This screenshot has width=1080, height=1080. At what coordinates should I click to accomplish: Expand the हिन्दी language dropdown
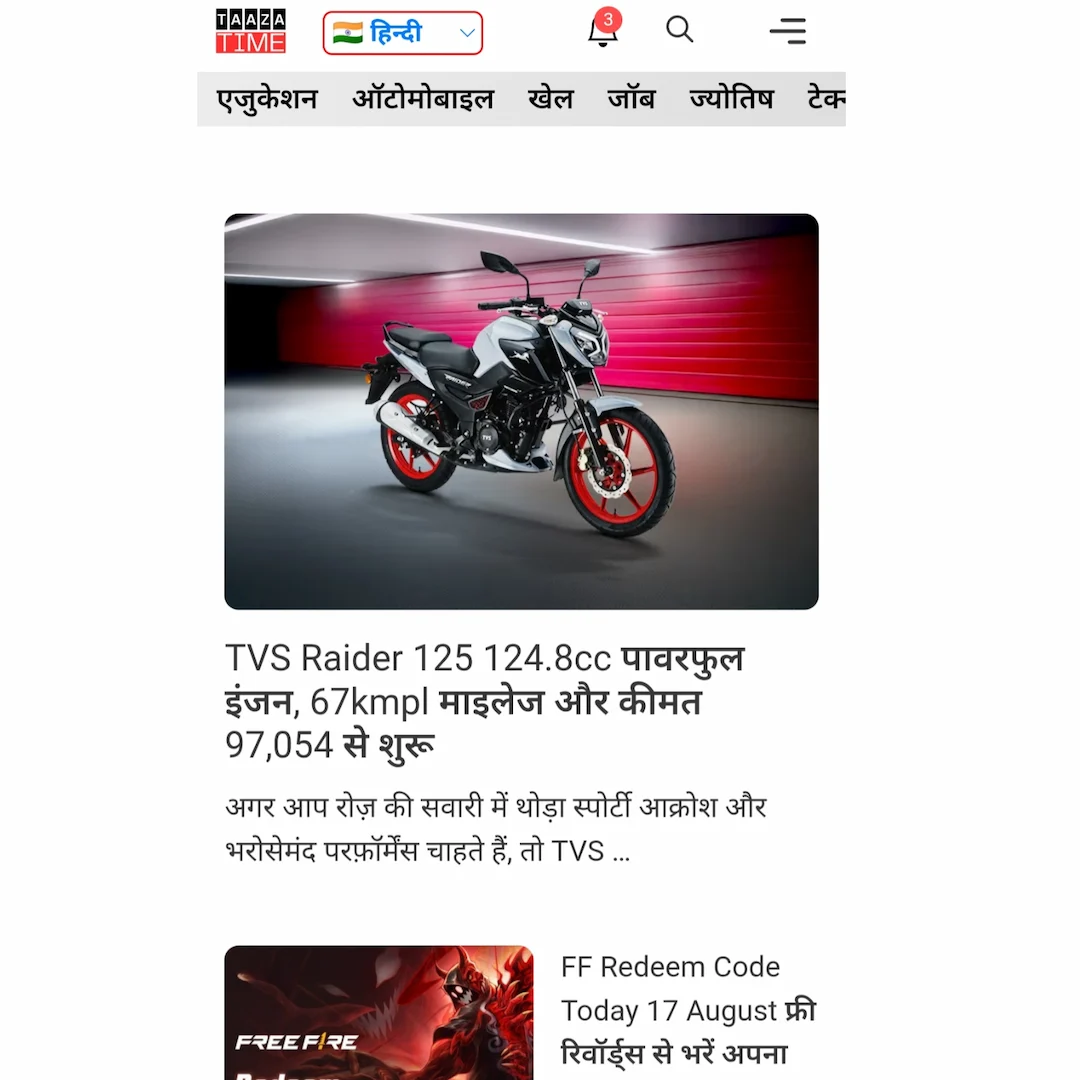click(x=402, y=33)
